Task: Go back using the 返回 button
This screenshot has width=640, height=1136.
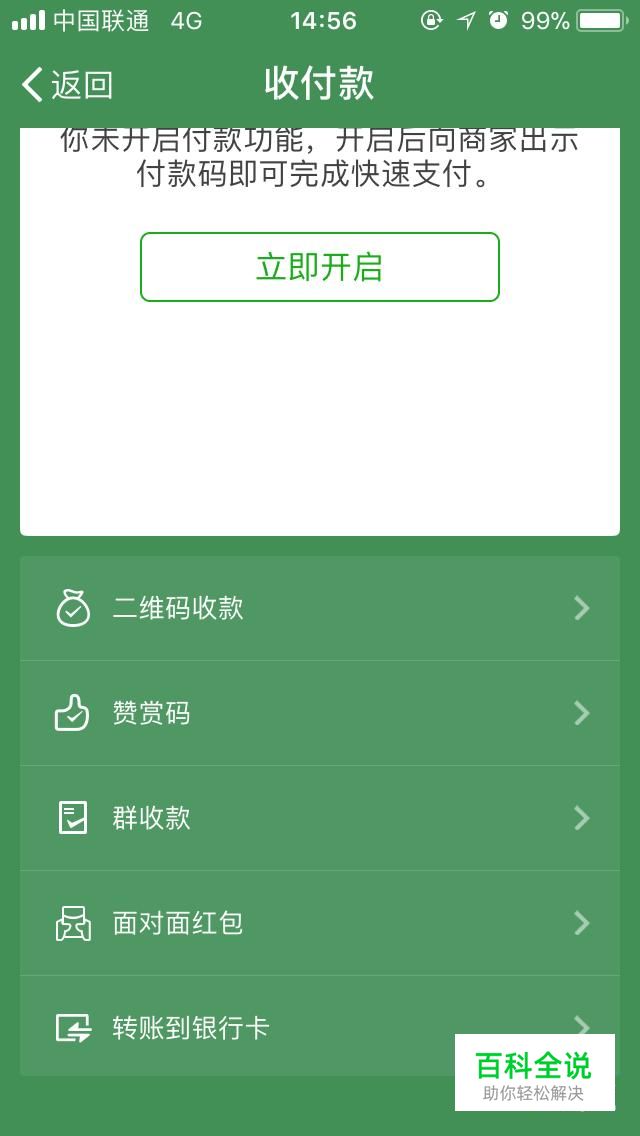Action: (x=67, y=84)
